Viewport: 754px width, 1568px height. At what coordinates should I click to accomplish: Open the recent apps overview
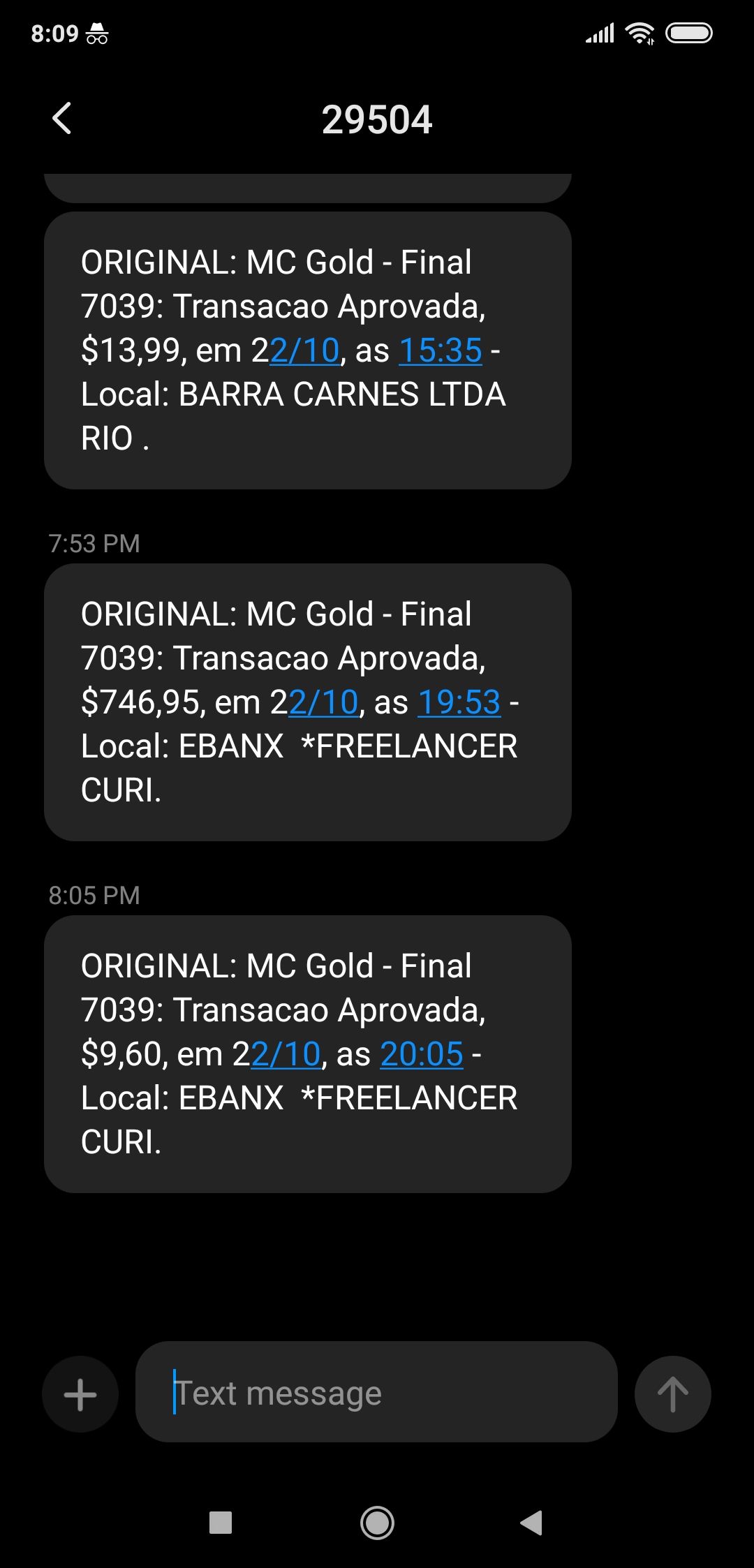click(x=221, y=1523)
